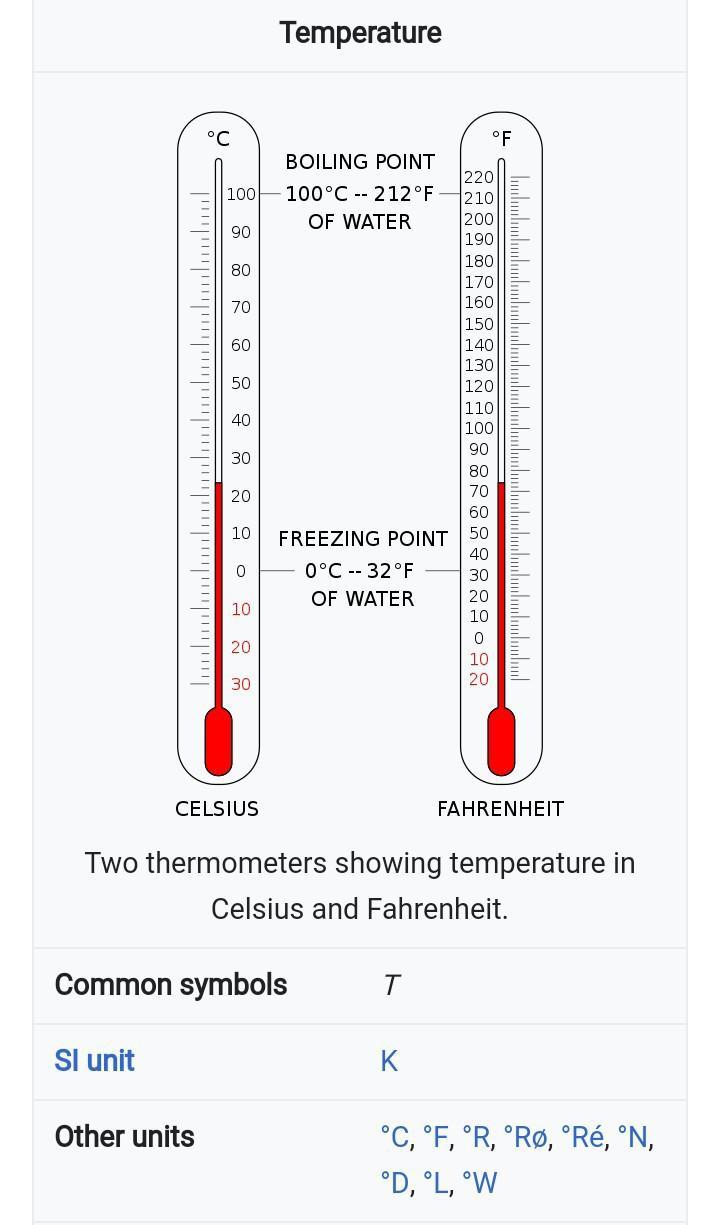Open the °F unit link

tap(435, 1137)
